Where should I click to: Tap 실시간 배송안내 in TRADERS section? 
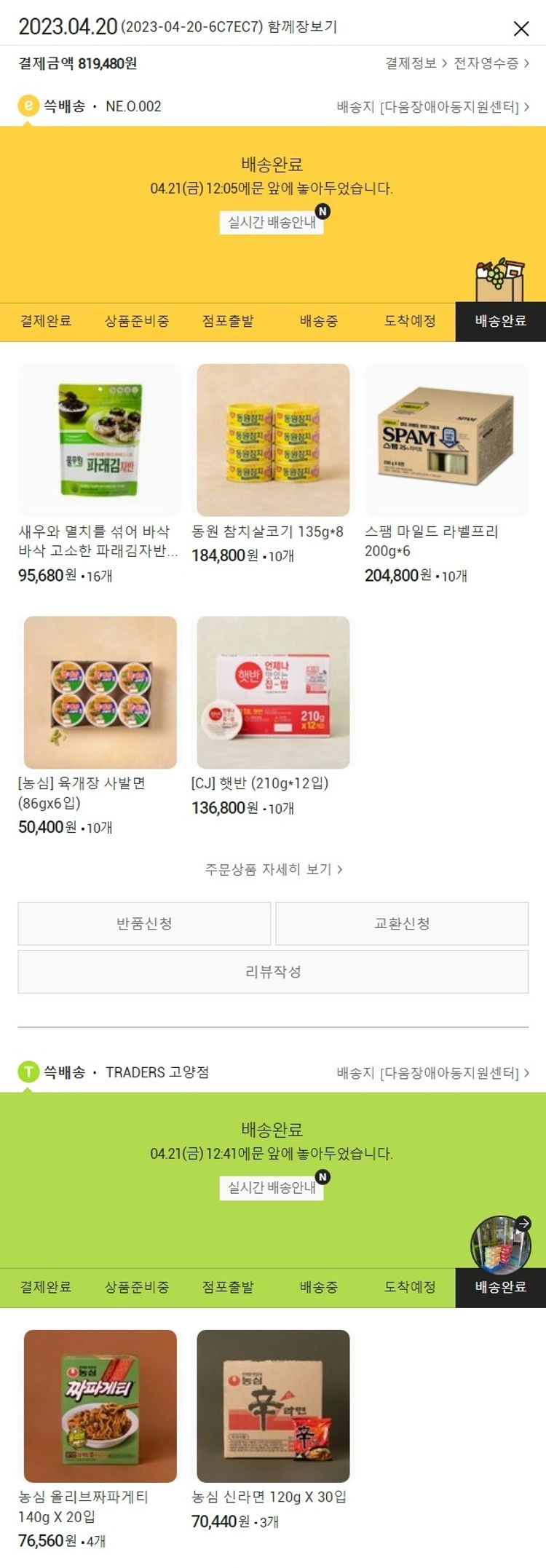click(272, 1187)
